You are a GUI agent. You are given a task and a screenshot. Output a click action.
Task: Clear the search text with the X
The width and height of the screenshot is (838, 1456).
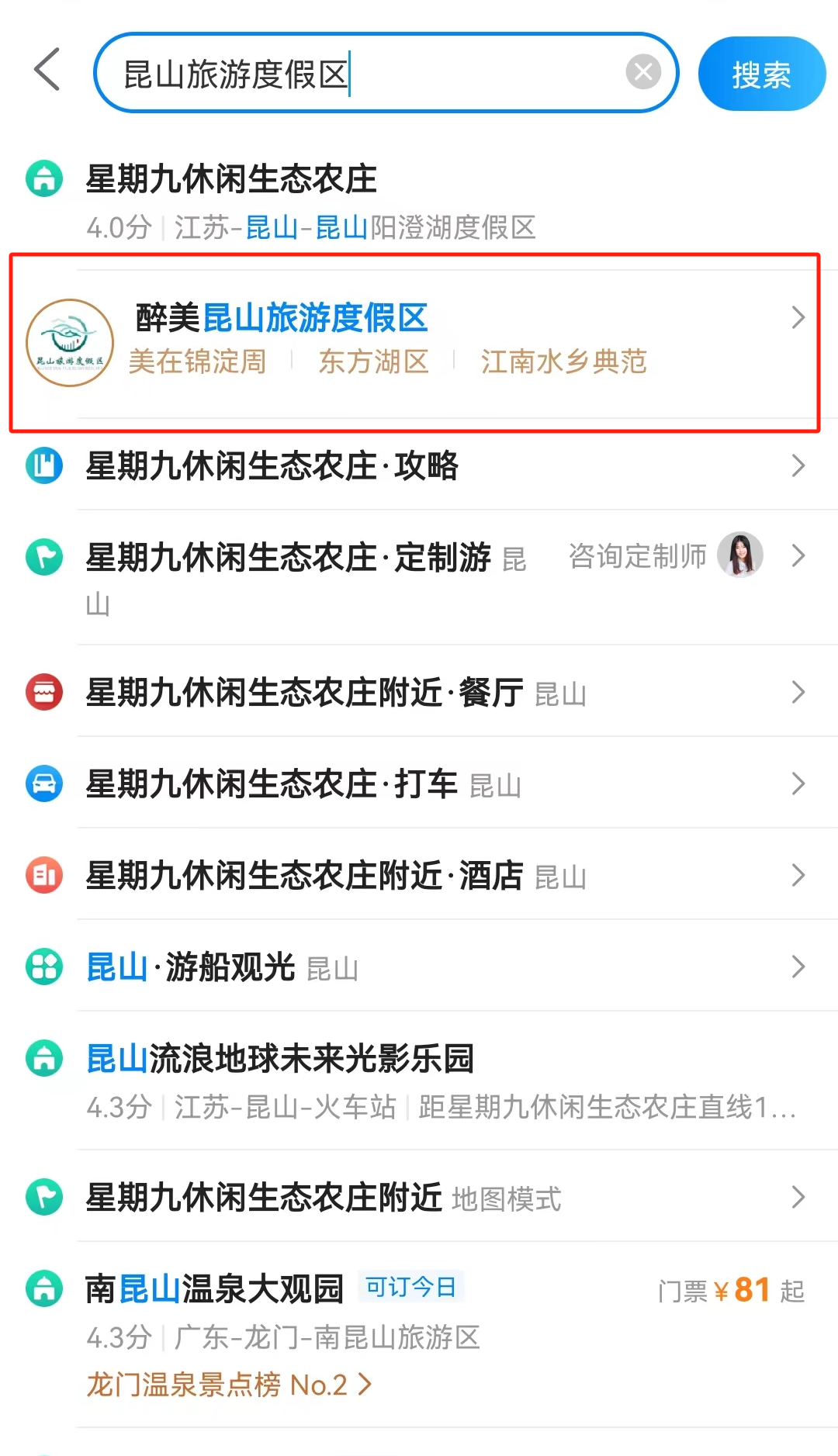(643, 72)
